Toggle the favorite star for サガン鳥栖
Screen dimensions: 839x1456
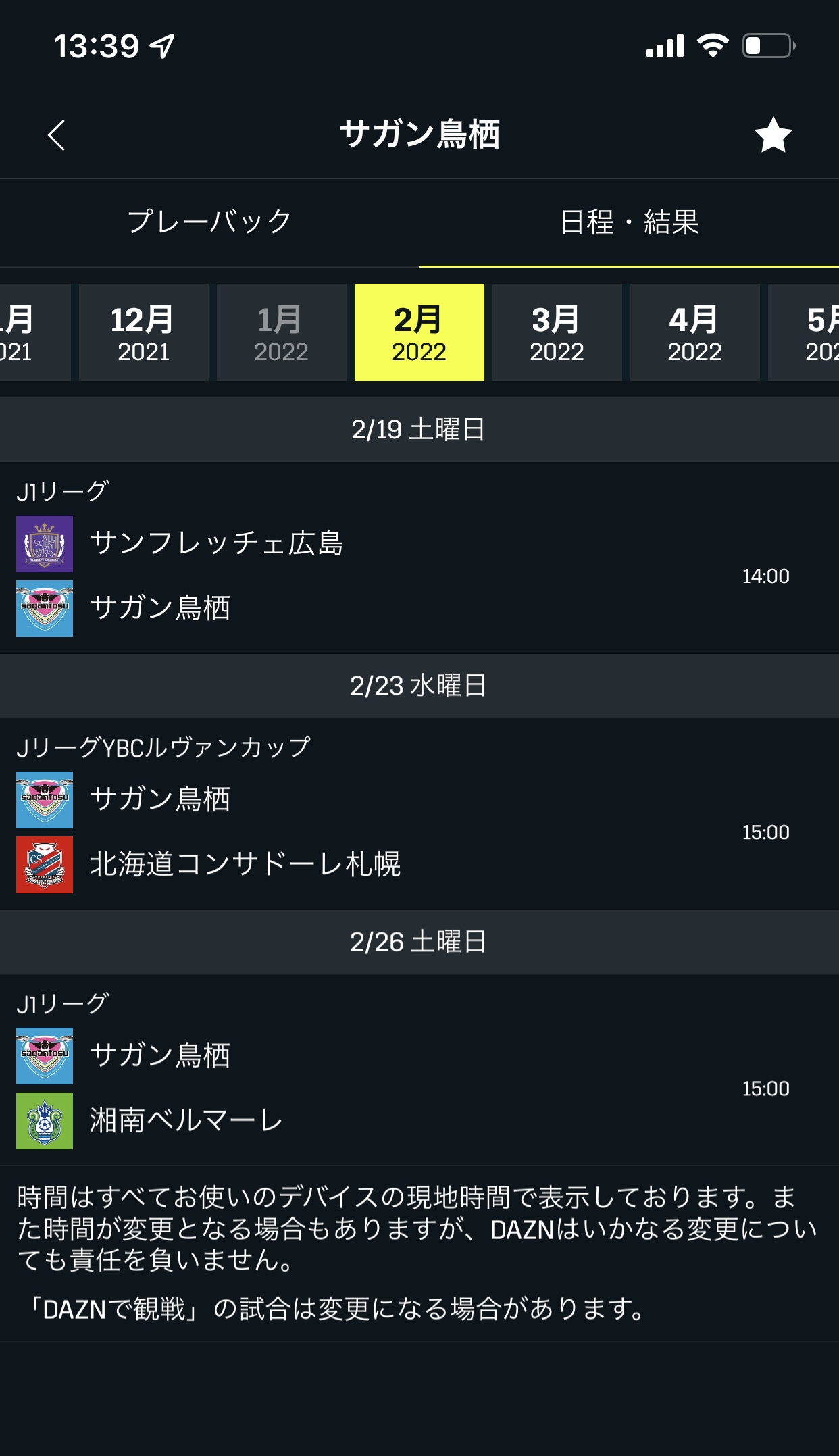tap(773, 135)
